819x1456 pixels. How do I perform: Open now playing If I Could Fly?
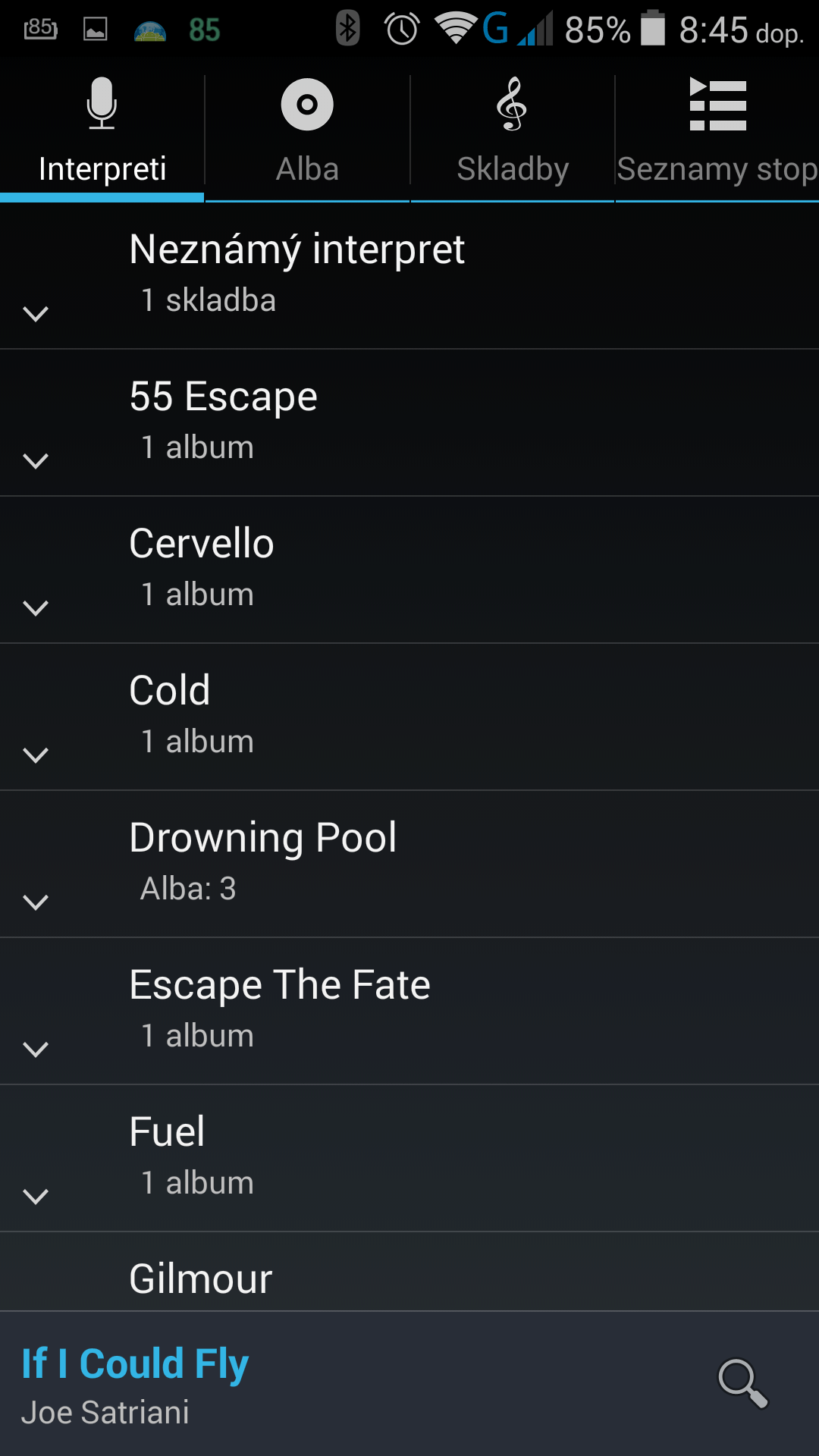pyautogui.click(x=135, y=1363)
